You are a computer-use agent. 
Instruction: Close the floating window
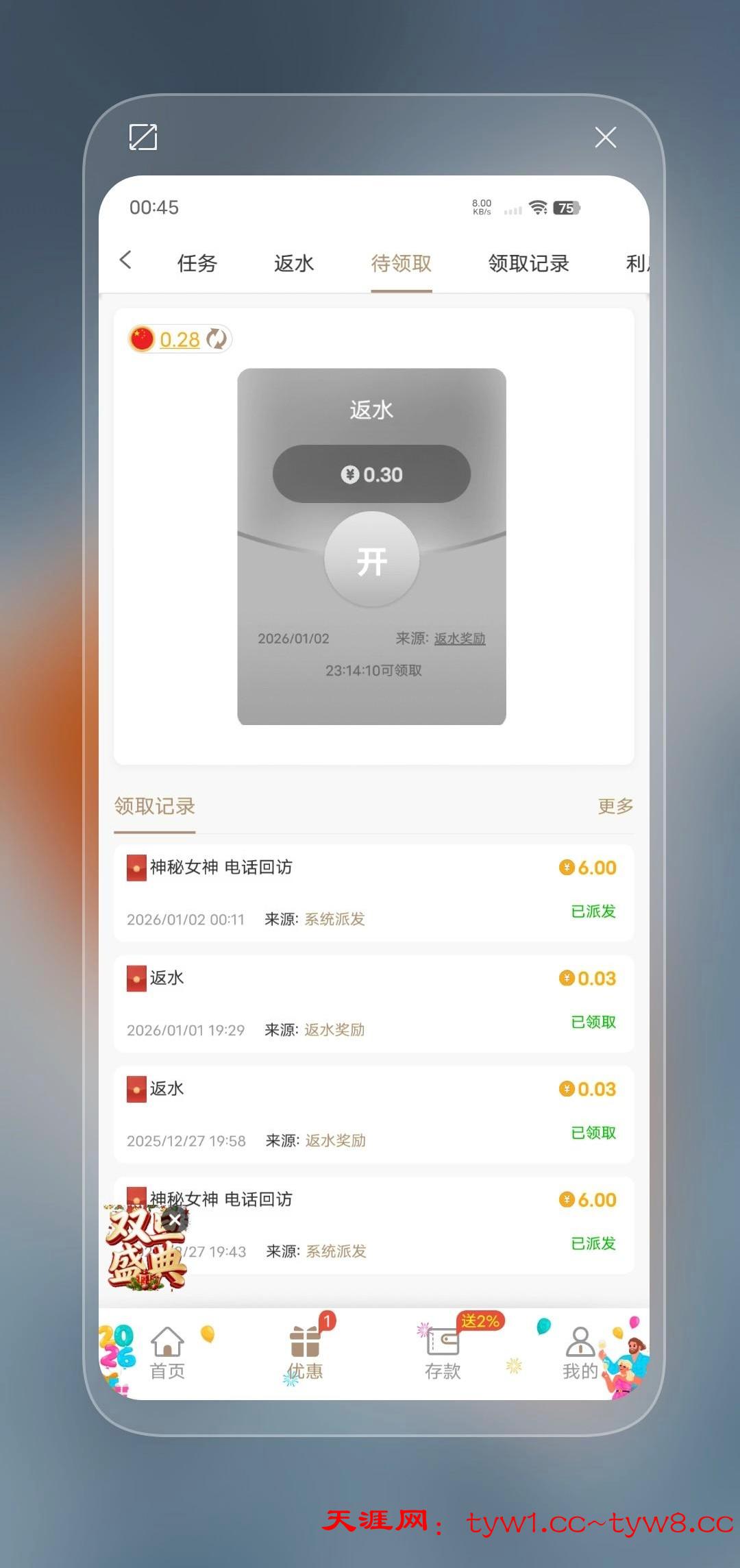click(x=606, y=137)
